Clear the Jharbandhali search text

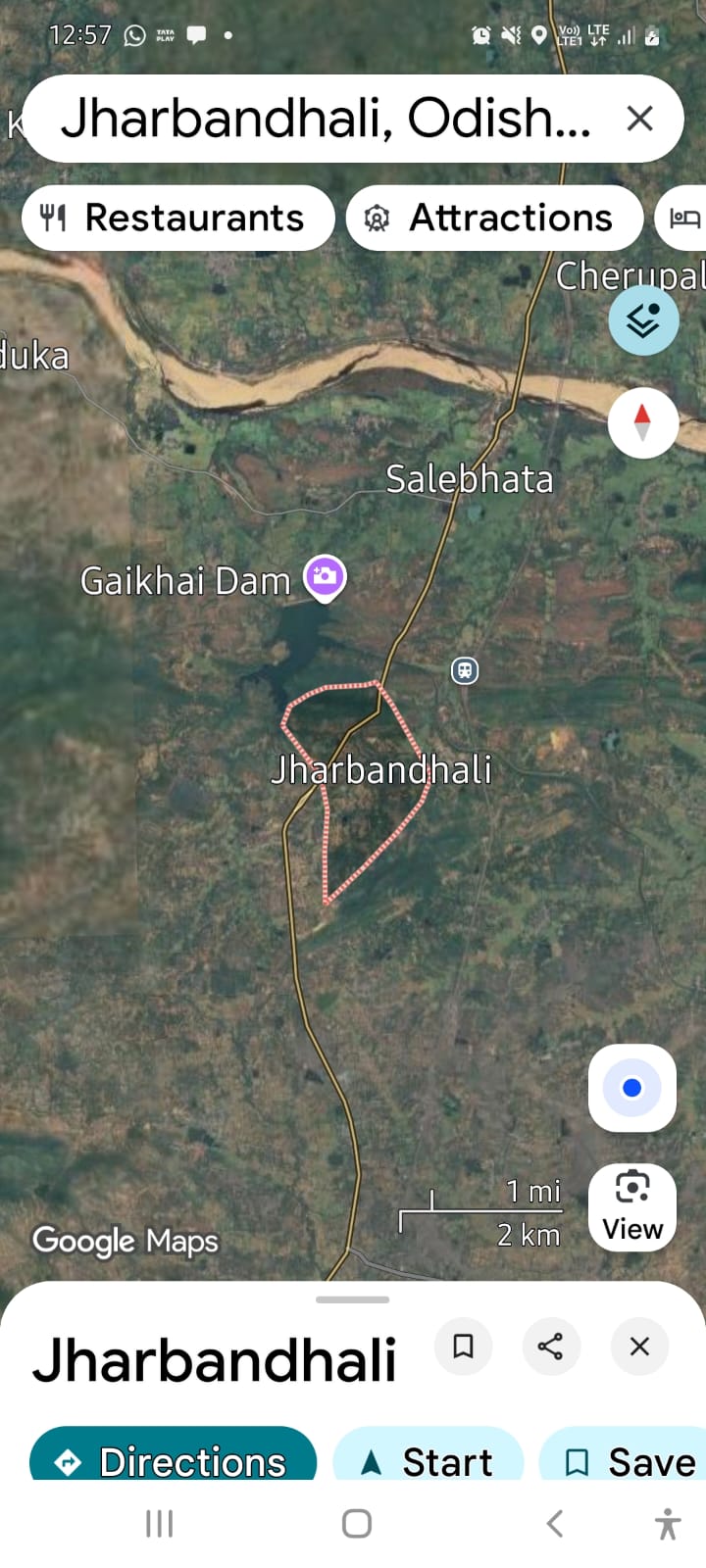639,119
